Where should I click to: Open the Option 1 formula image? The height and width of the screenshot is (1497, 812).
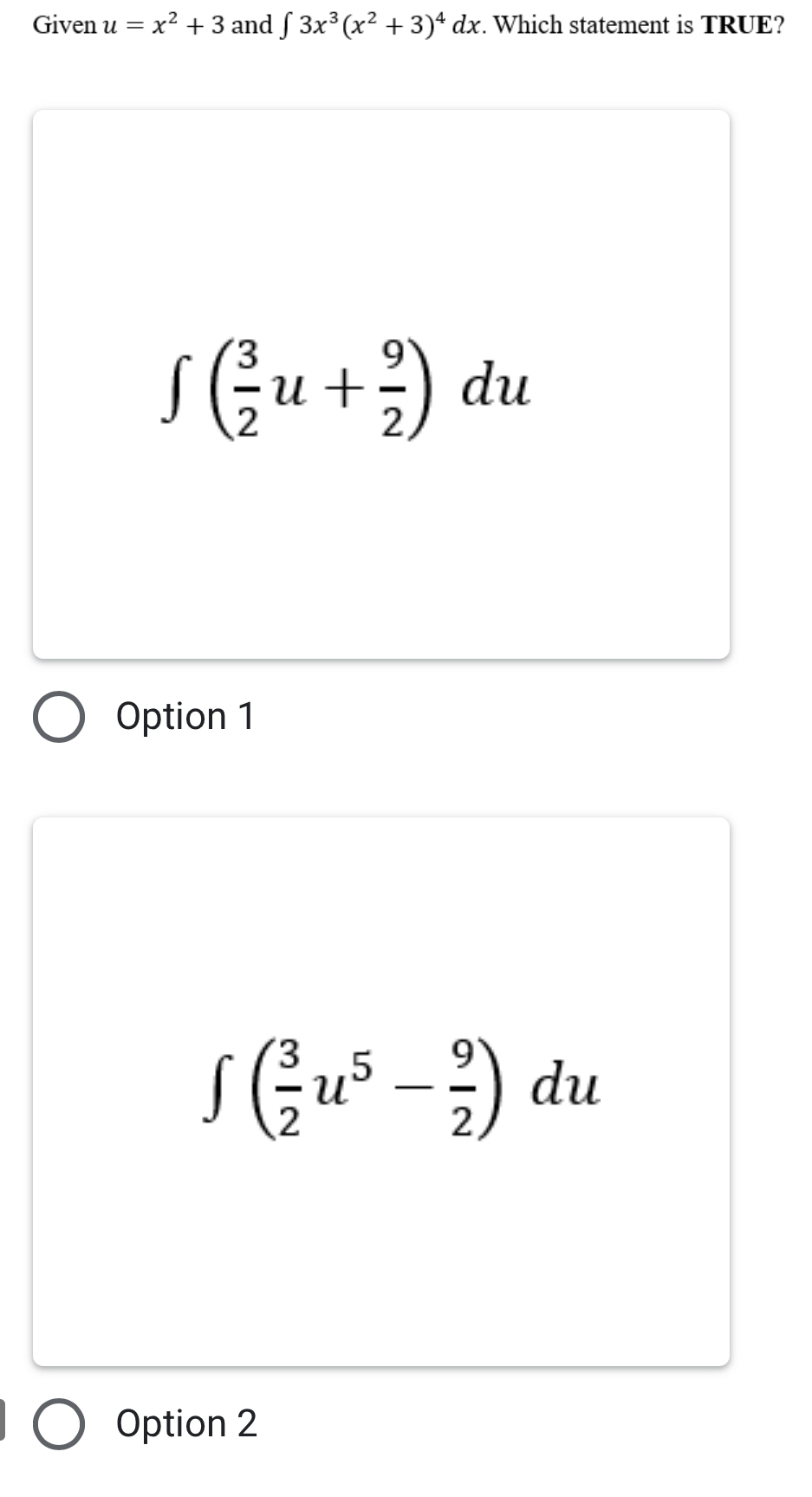pyautogui.click(x=381, y=384)
